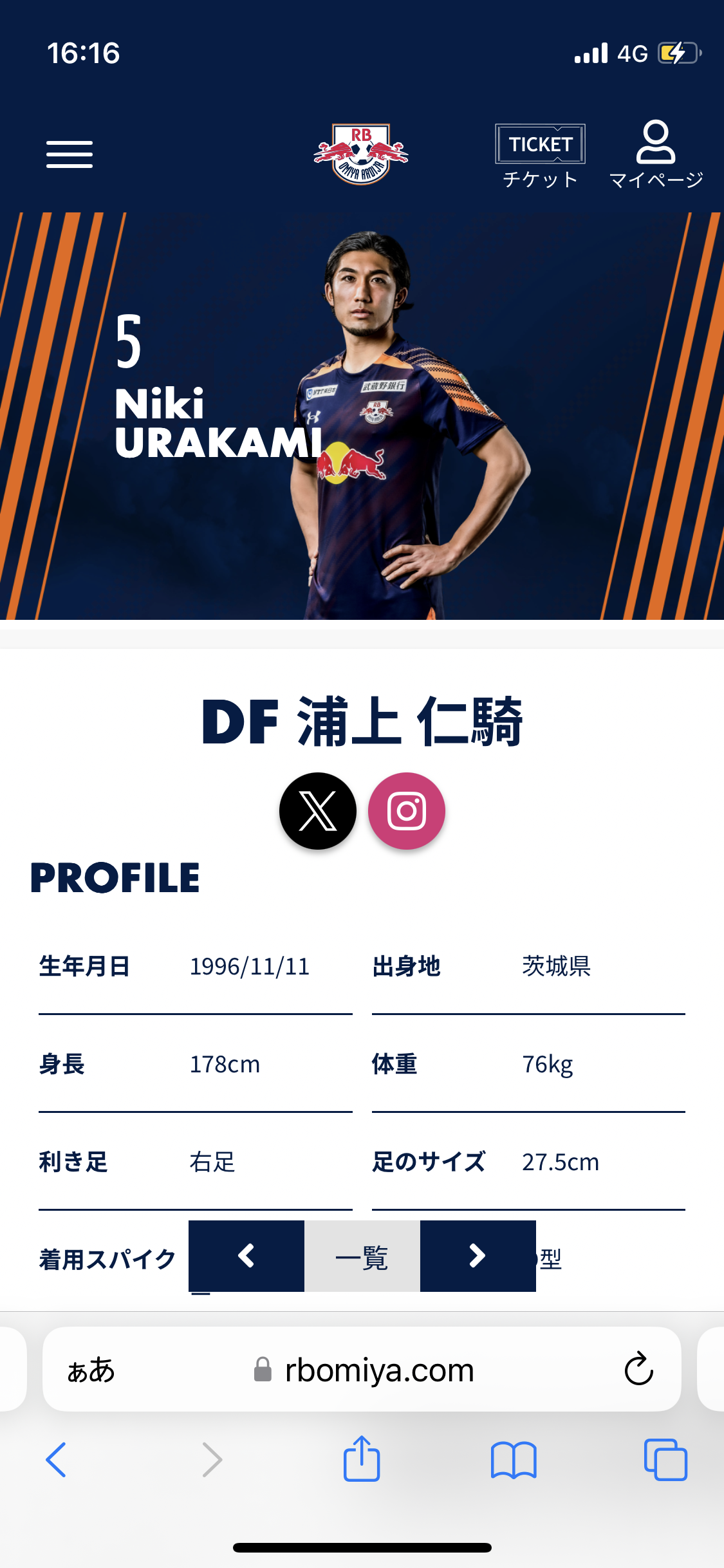Open the TICKET チケット page

(x=540, y=156)
